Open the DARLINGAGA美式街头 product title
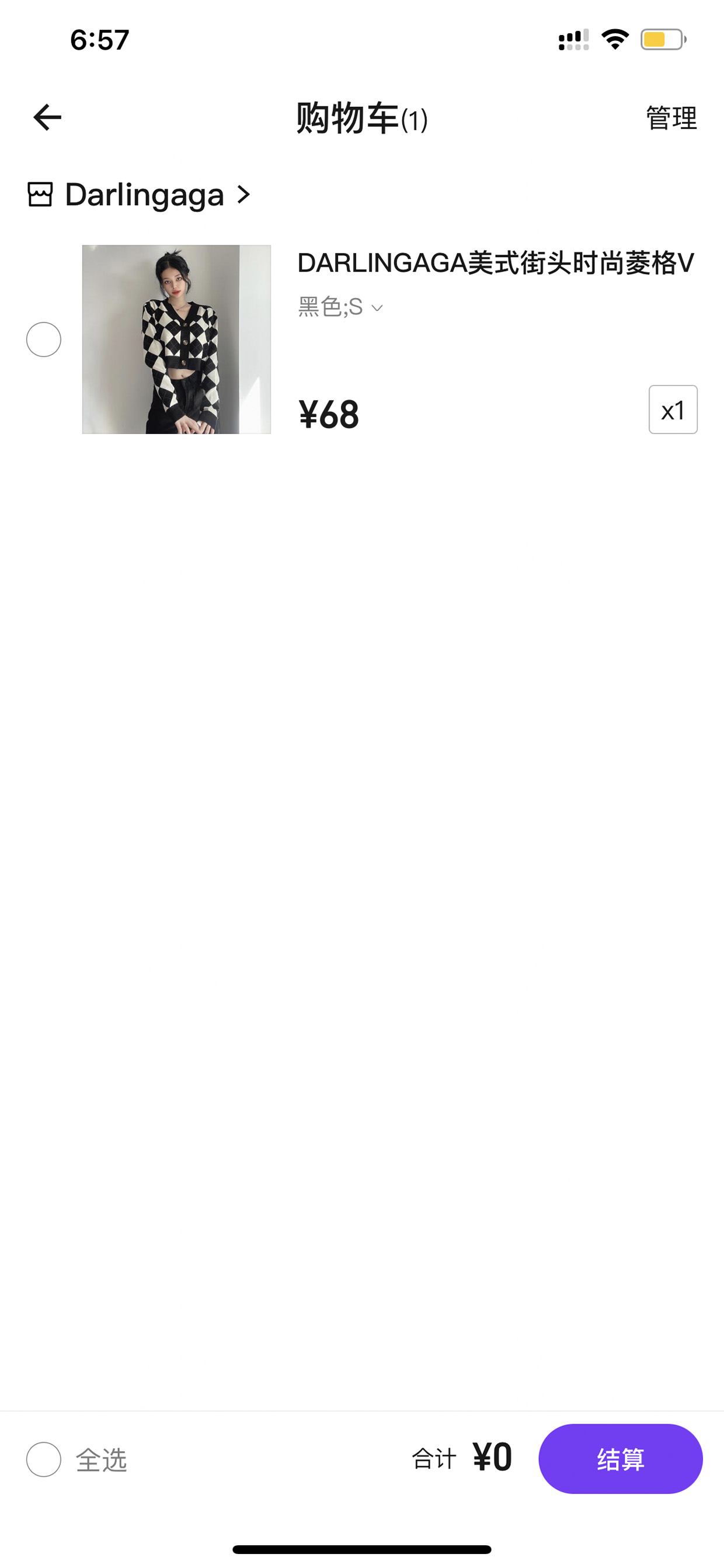This screenshot has height=1568, width=724. (x=496, y=263)
